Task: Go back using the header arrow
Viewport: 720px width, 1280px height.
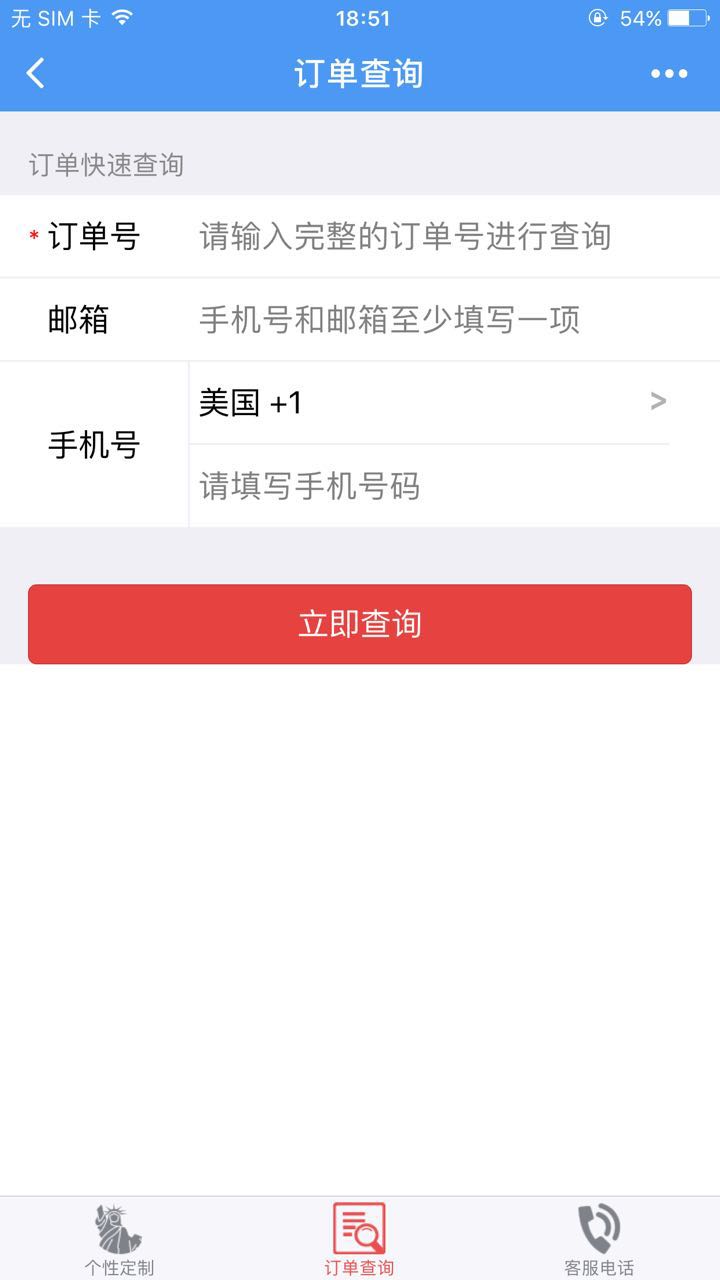Action: click(36, 73)
